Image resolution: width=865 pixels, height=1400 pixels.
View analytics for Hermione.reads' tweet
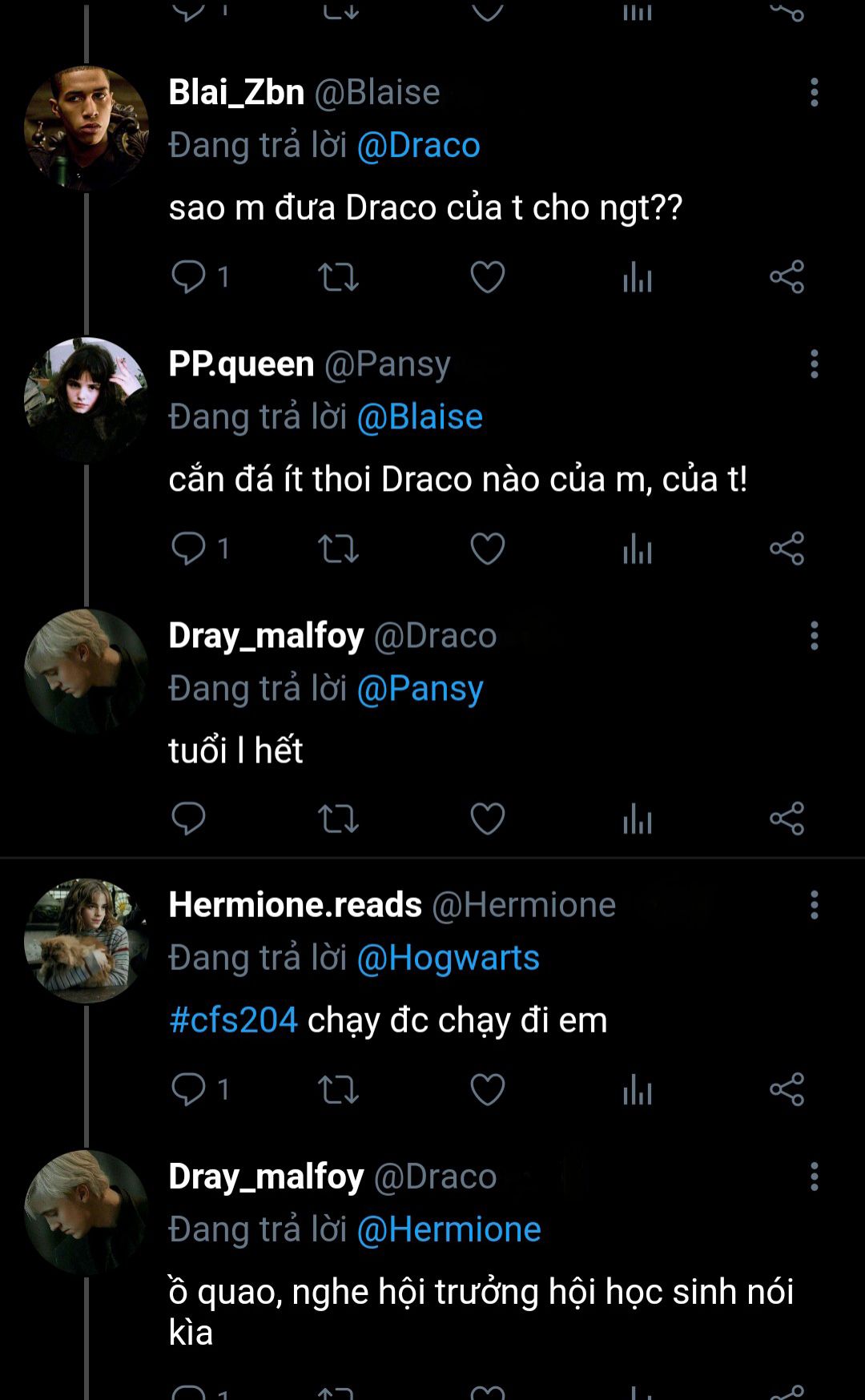[638, 1089]
